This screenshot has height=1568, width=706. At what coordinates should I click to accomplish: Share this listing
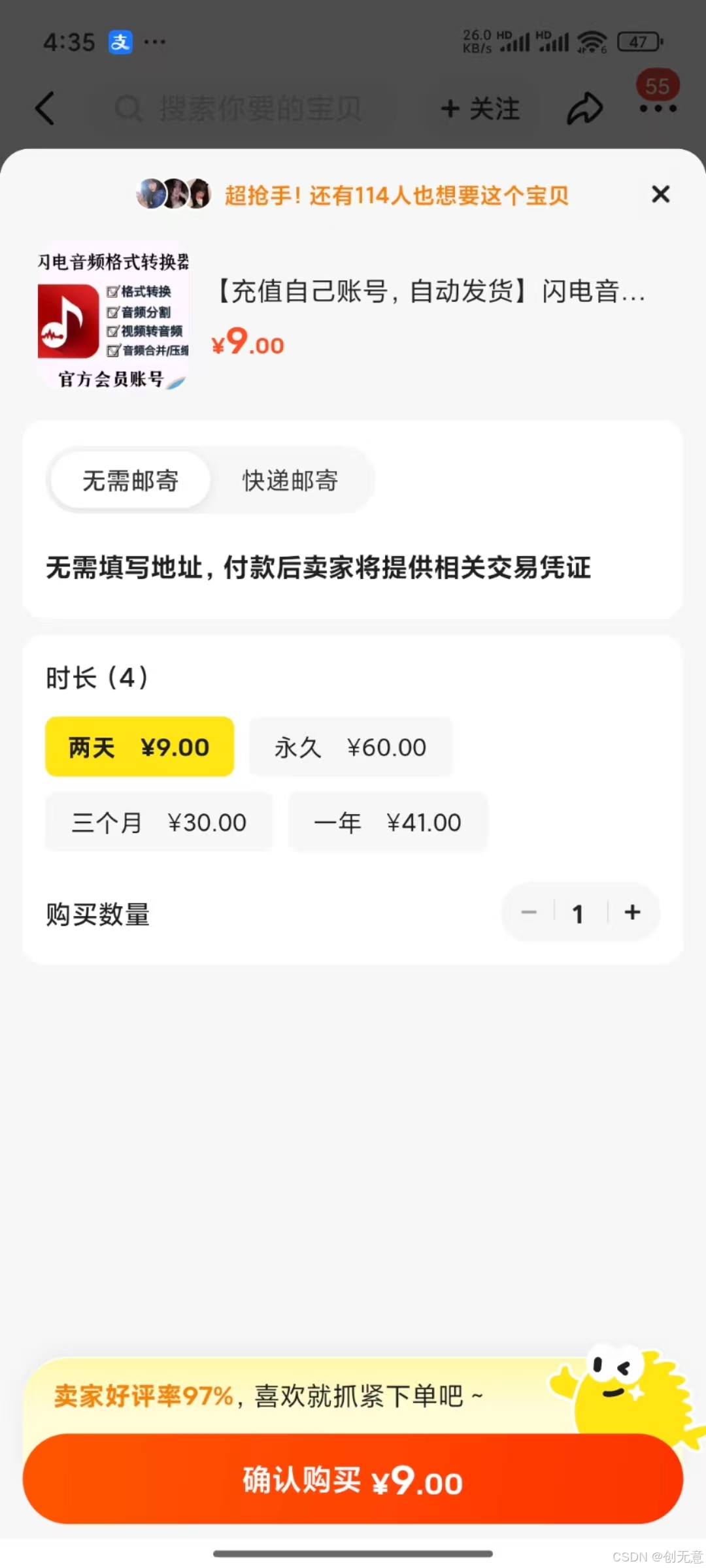point(584,108)
